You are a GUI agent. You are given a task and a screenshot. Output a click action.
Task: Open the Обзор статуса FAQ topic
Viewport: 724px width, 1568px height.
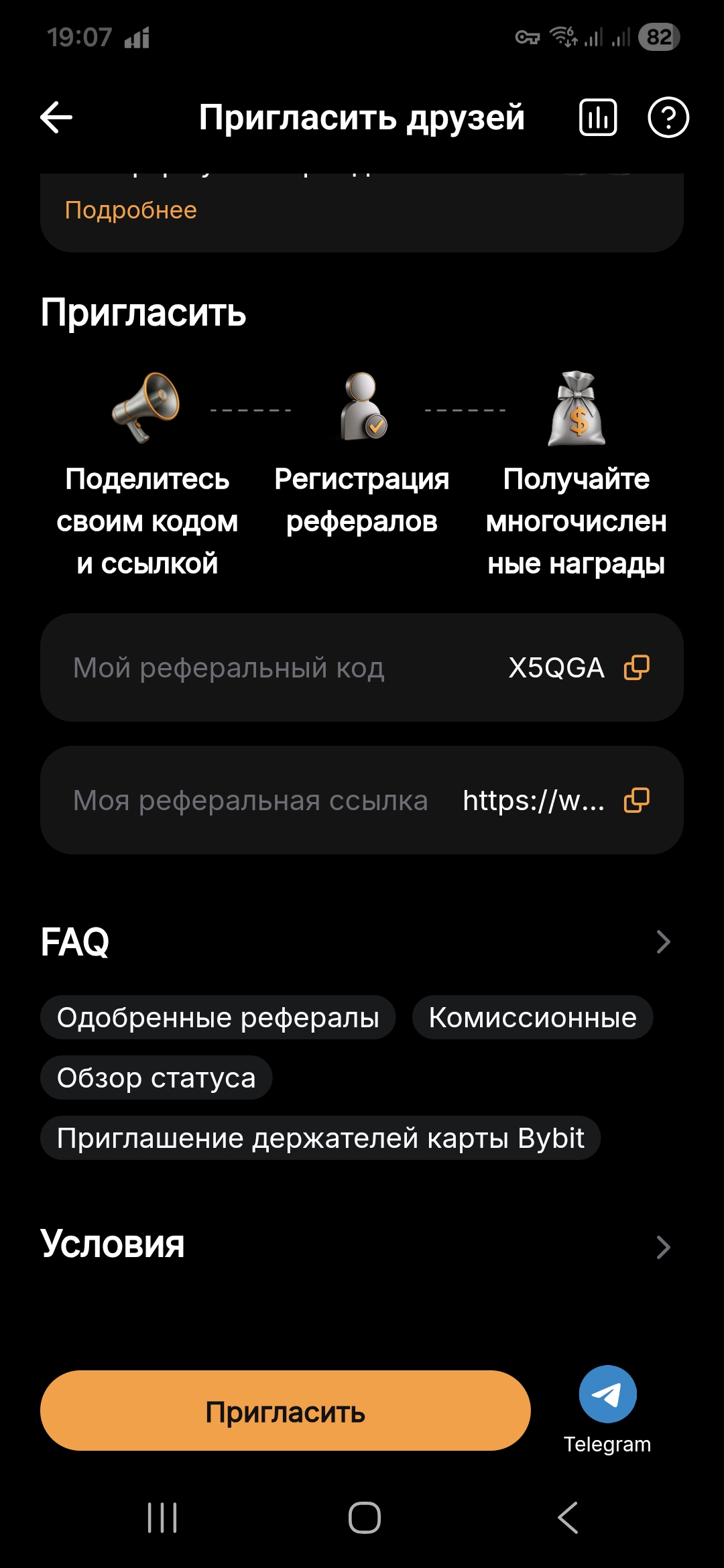156,1077
